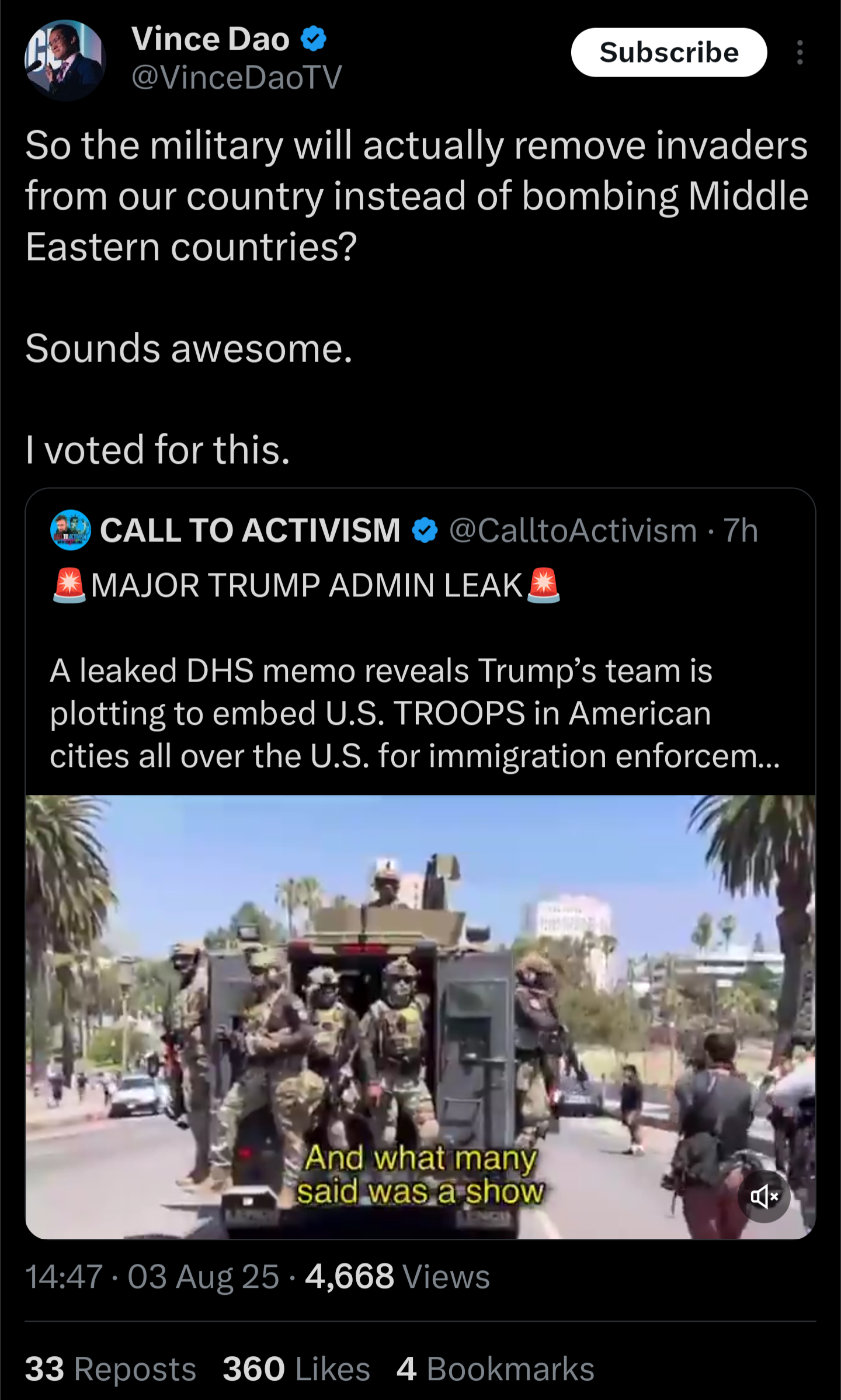
Task: Subscribe to Vince Dao
Action: point(669,53)
